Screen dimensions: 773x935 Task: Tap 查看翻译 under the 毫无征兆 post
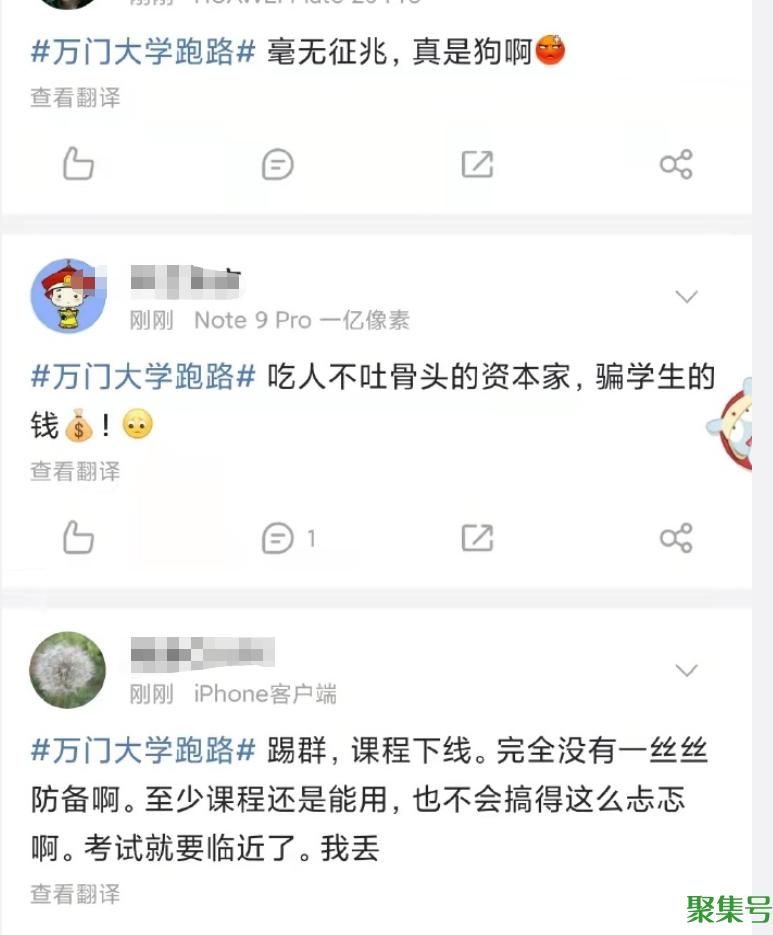pyautogui.click(x=75, y=98)
